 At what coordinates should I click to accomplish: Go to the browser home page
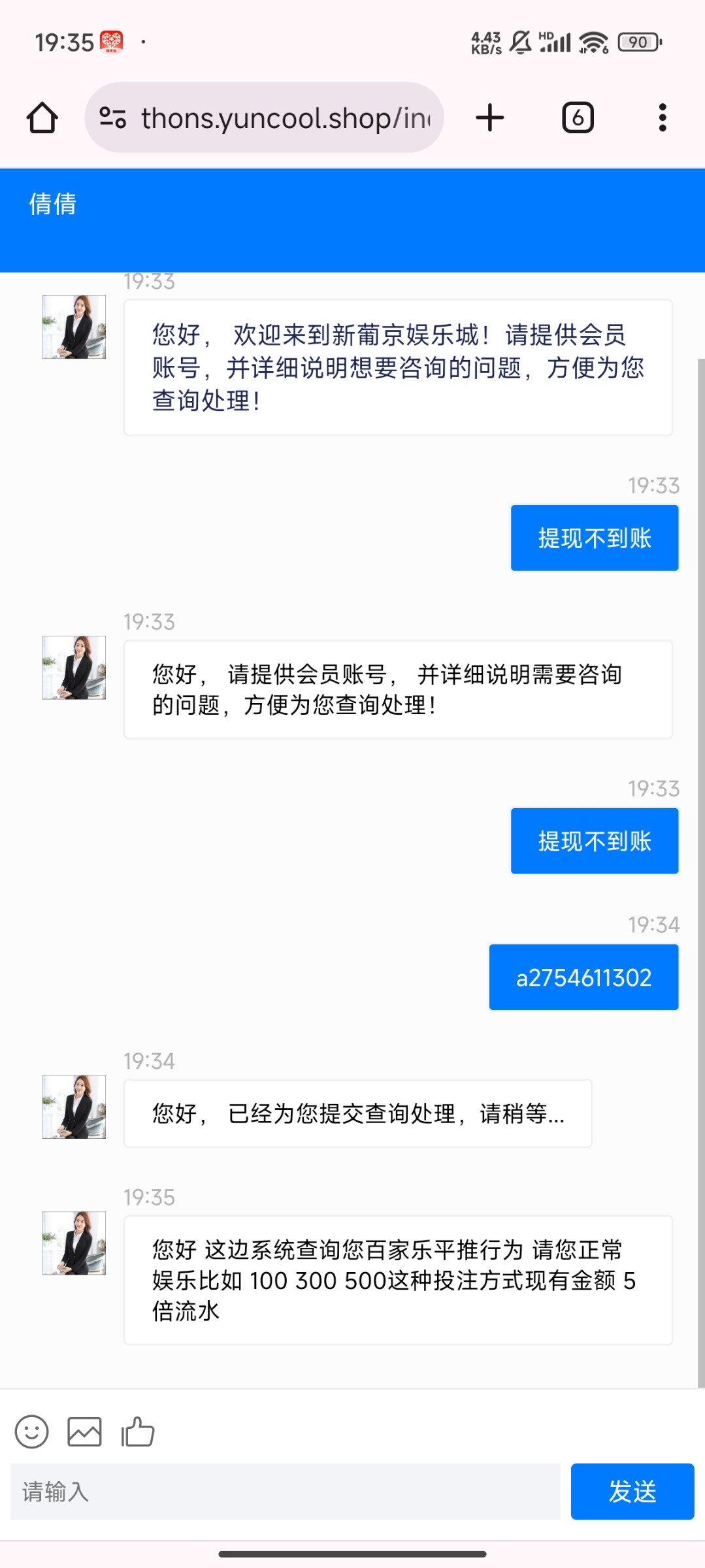coord(42,118)
